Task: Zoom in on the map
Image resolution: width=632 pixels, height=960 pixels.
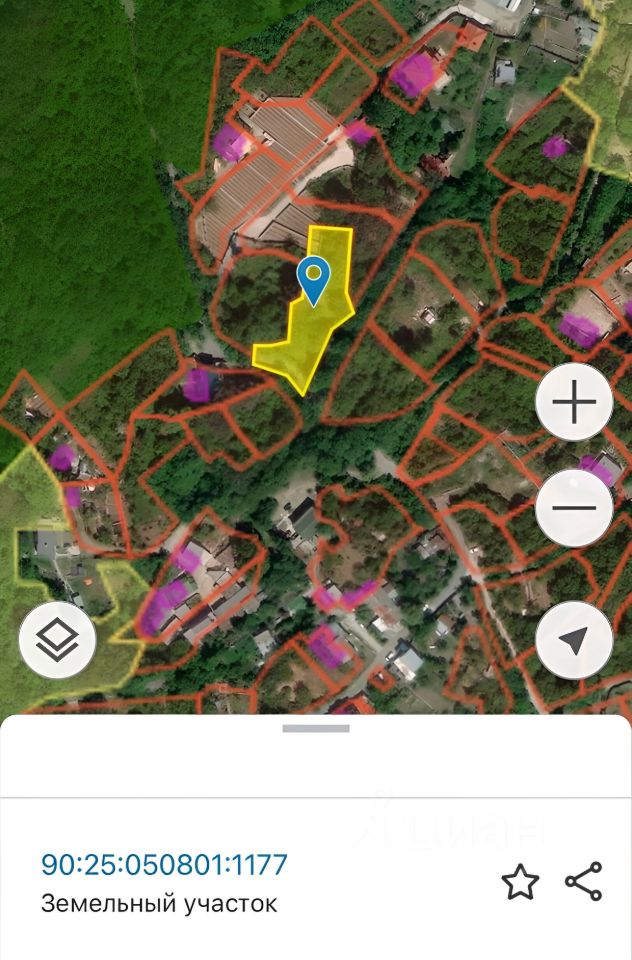Action: [x=574, y=402]
